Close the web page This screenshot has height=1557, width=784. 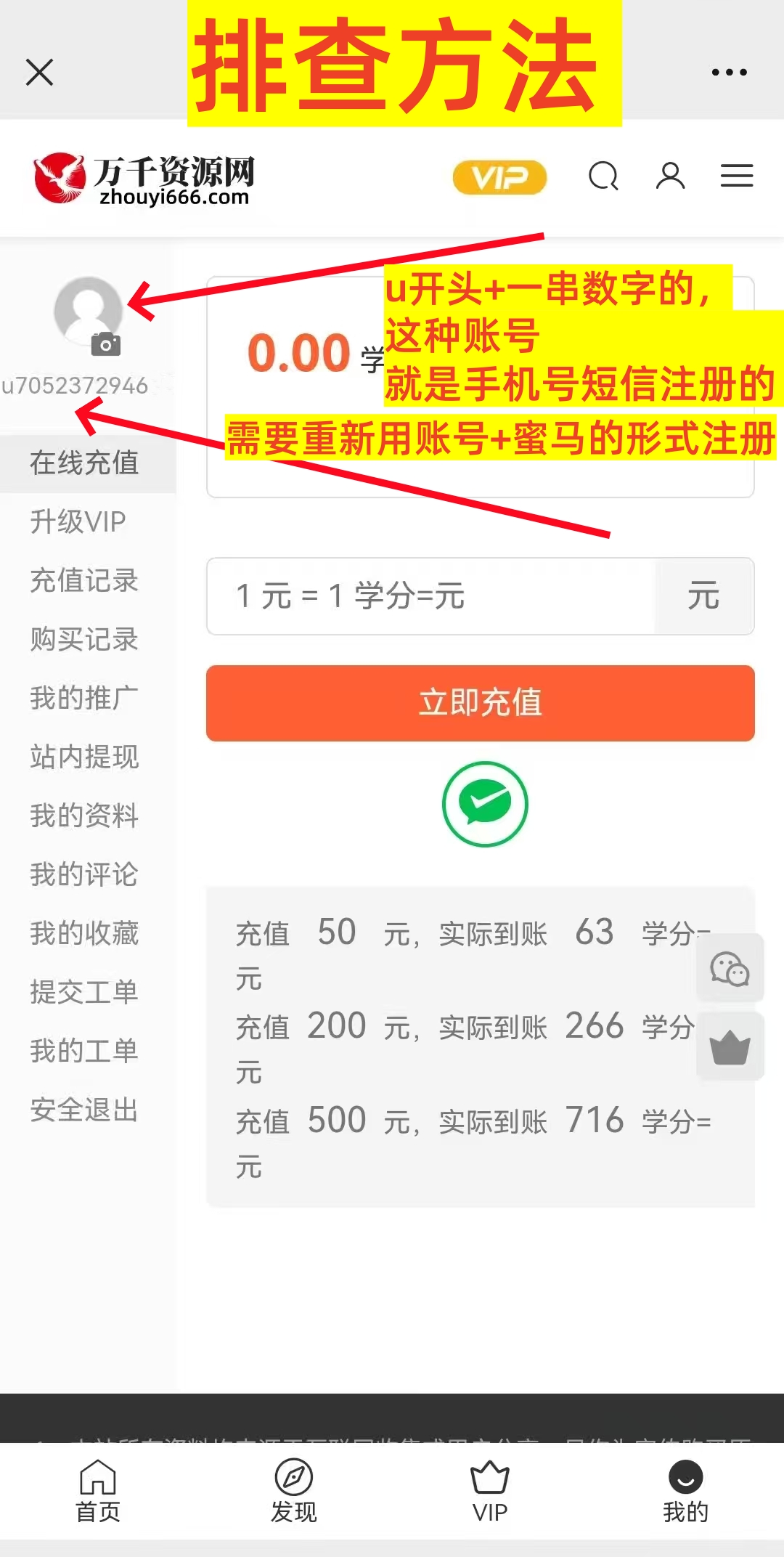point(39,73)
